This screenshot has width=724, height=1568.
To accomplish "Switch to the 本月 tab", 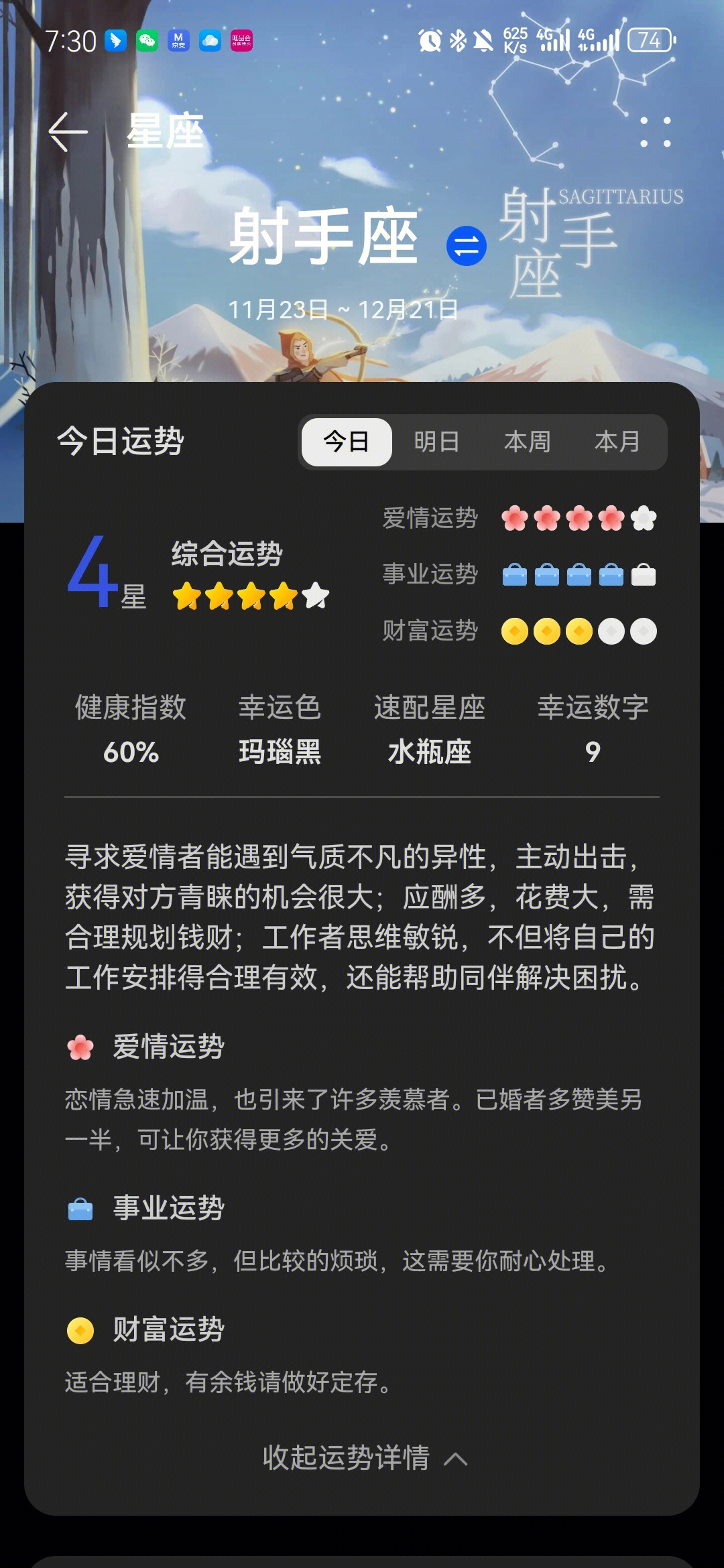I will coord(617,442).
